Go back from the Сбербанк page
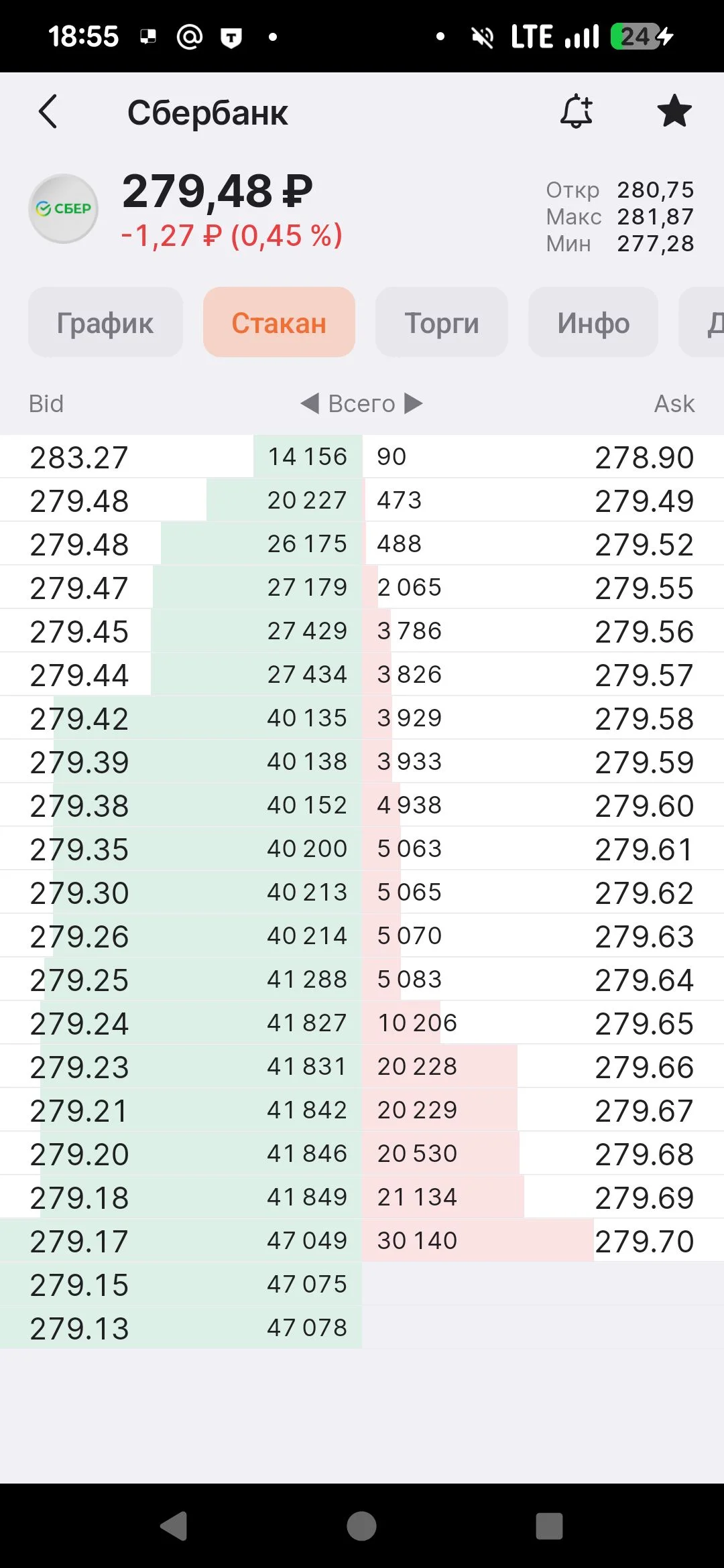Screen dimensions: 724x1568 (x=48, y=111)
